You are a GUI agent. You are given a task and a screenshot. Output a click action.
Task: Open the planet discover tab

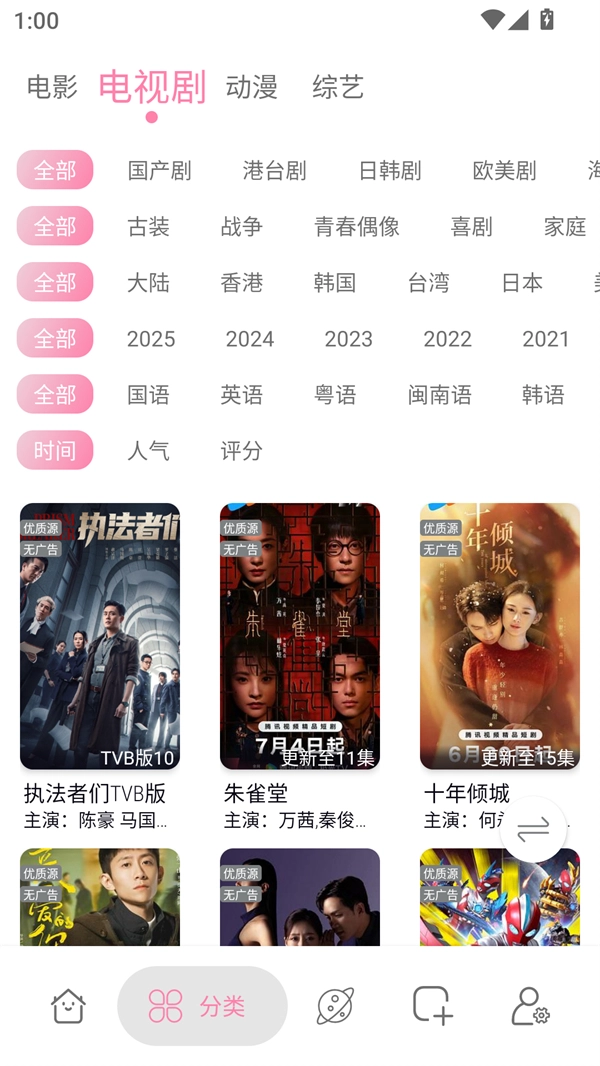[x=335, y=1006]
